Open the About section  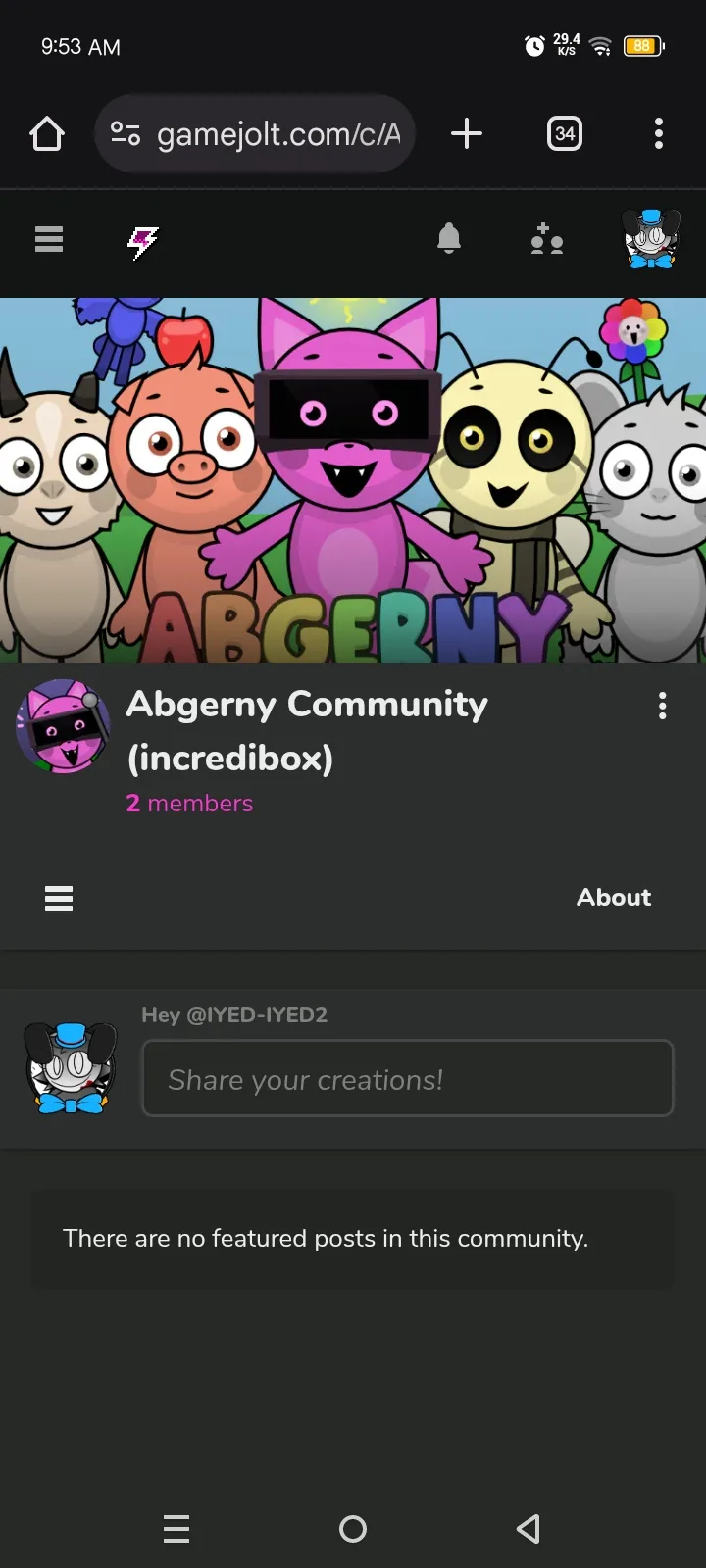(614, 897)
